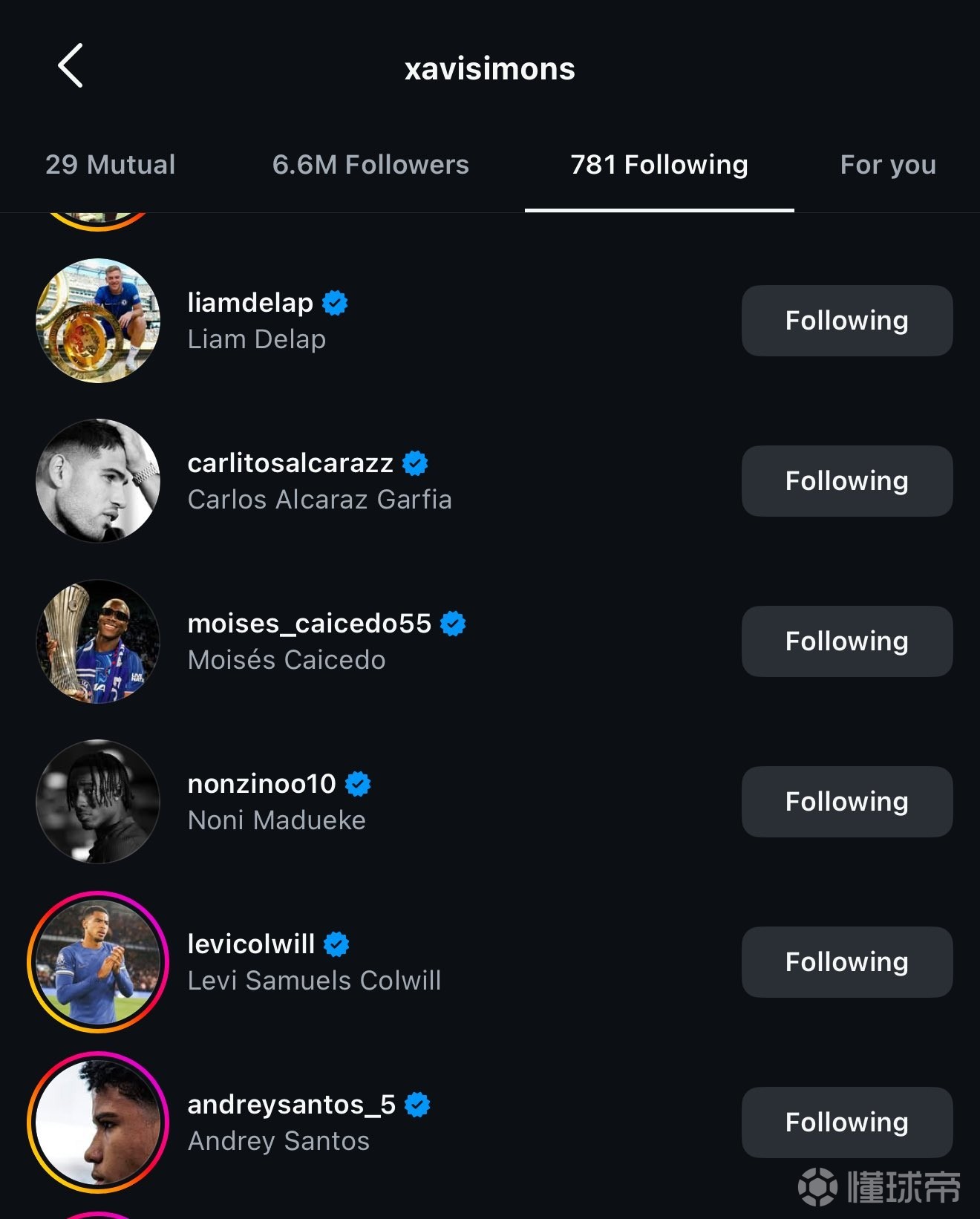Tap Following button next to carlitosalcarazz
The height and width of the screenshot is (1219, 980).
846,481
